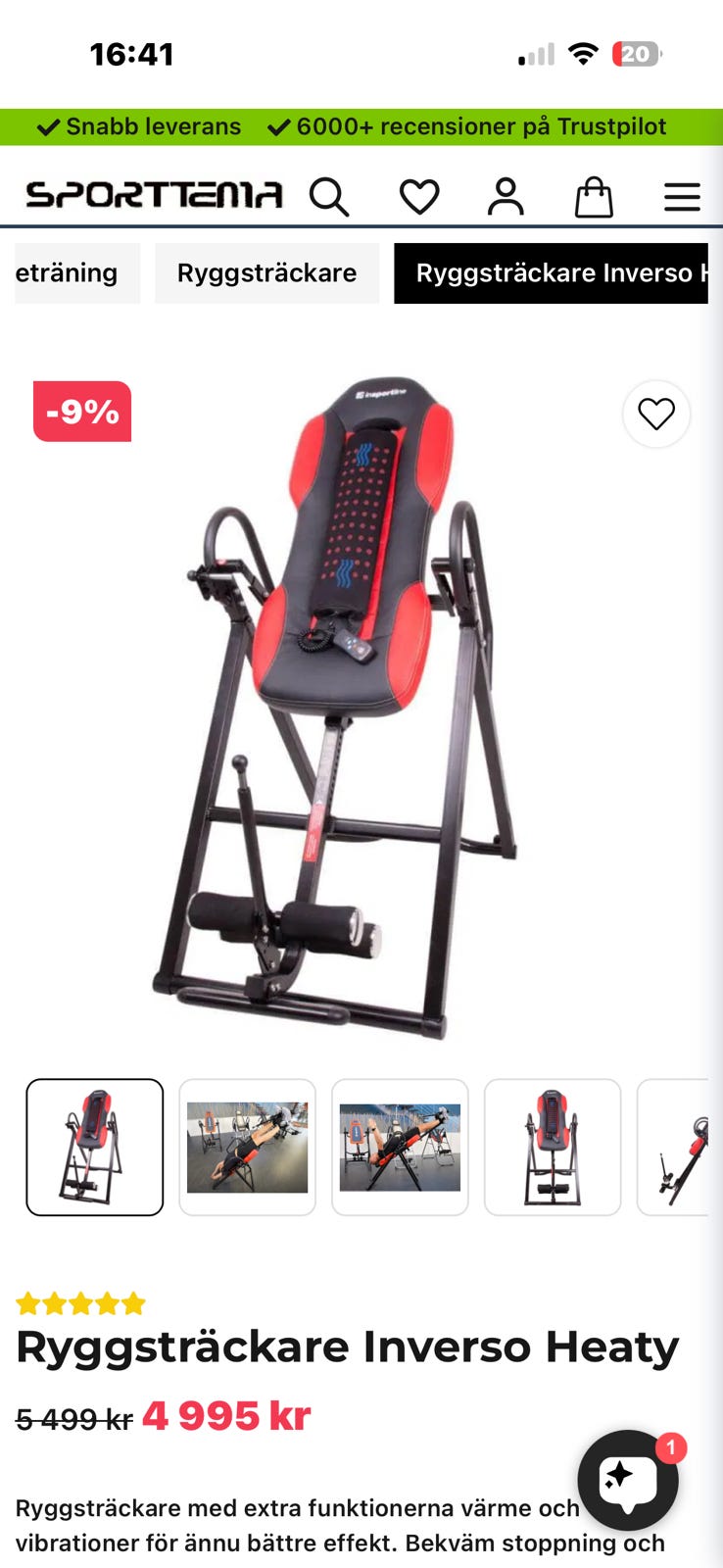Open the five-star reviews rating

pos(80,1303)
